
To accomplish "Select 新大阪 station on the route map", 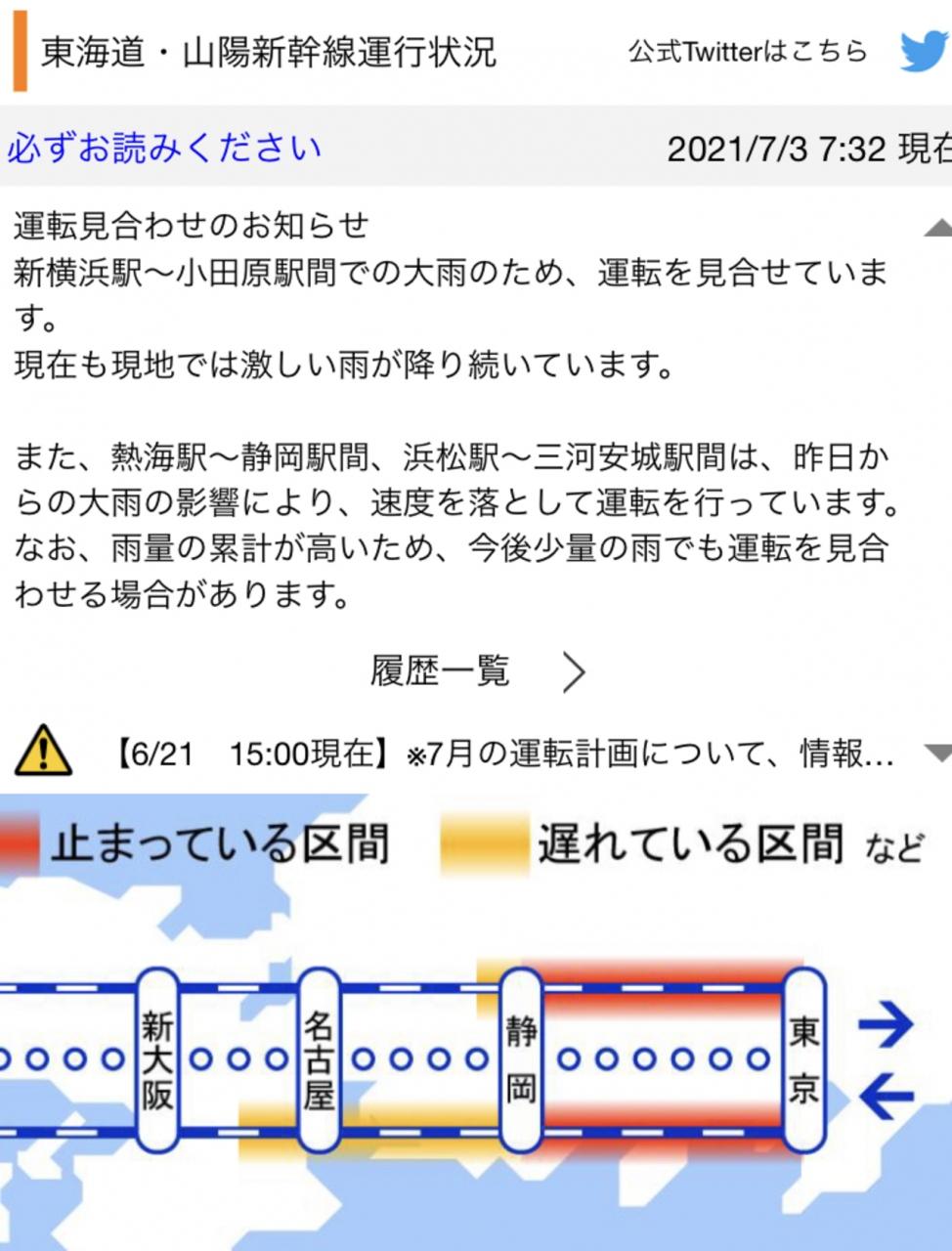I will [157, 1059].
